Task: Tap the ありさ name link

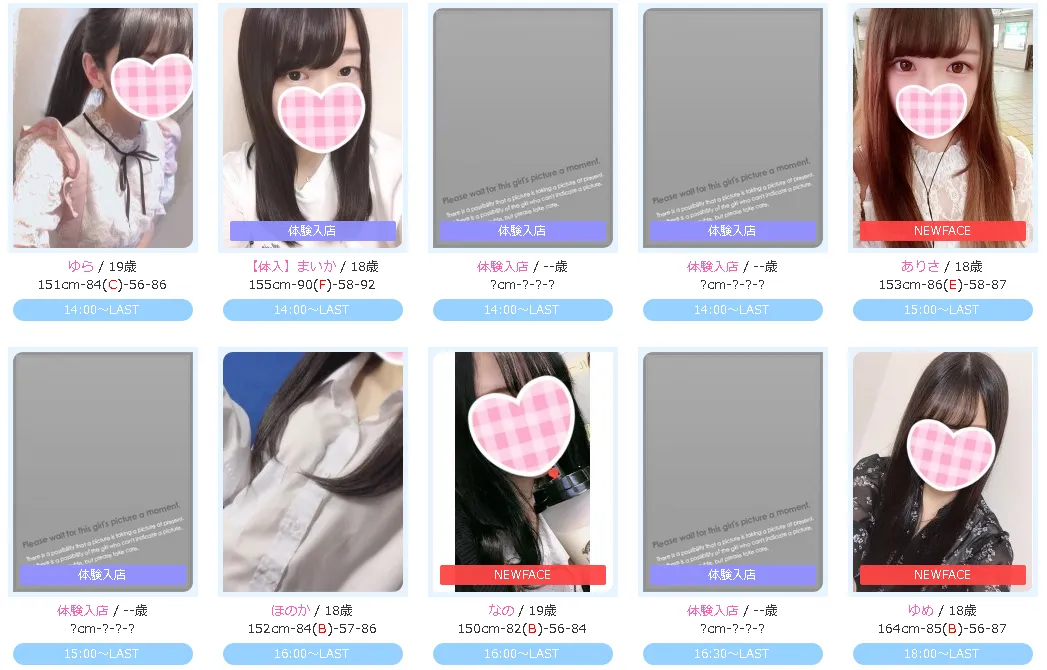Action: point(921,267)
